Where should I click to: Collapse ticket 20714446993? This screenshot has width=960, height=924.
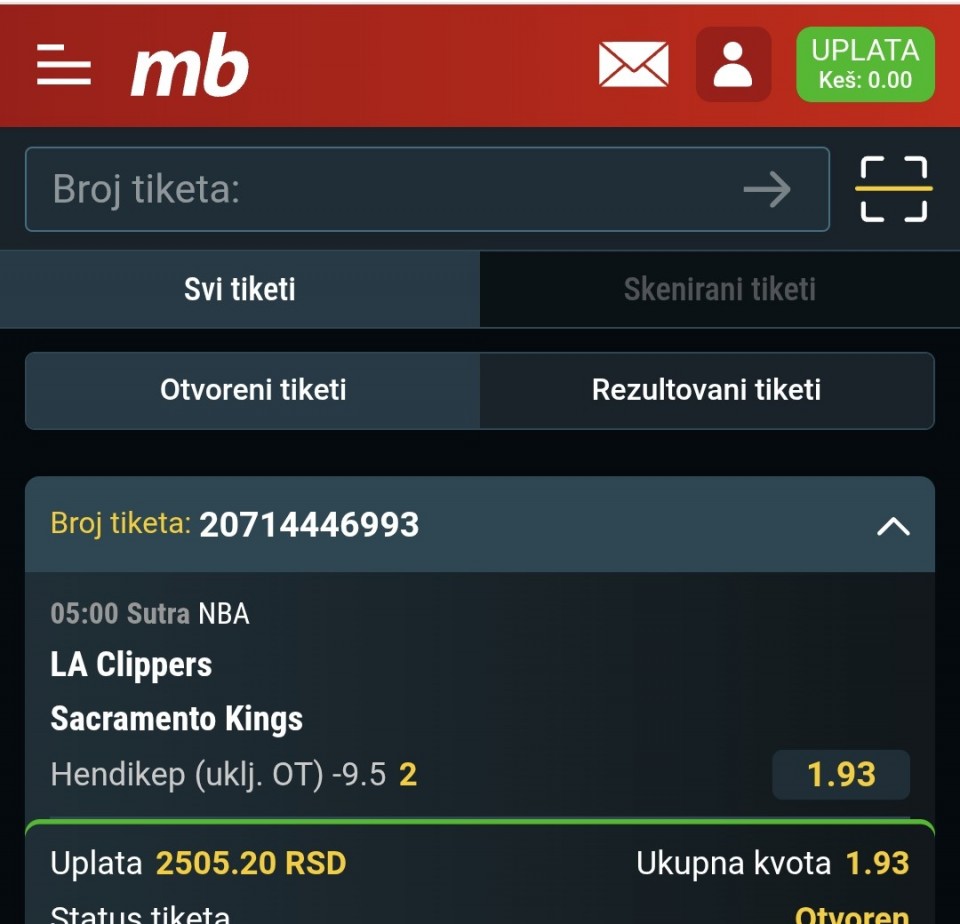tap(893, 526)
